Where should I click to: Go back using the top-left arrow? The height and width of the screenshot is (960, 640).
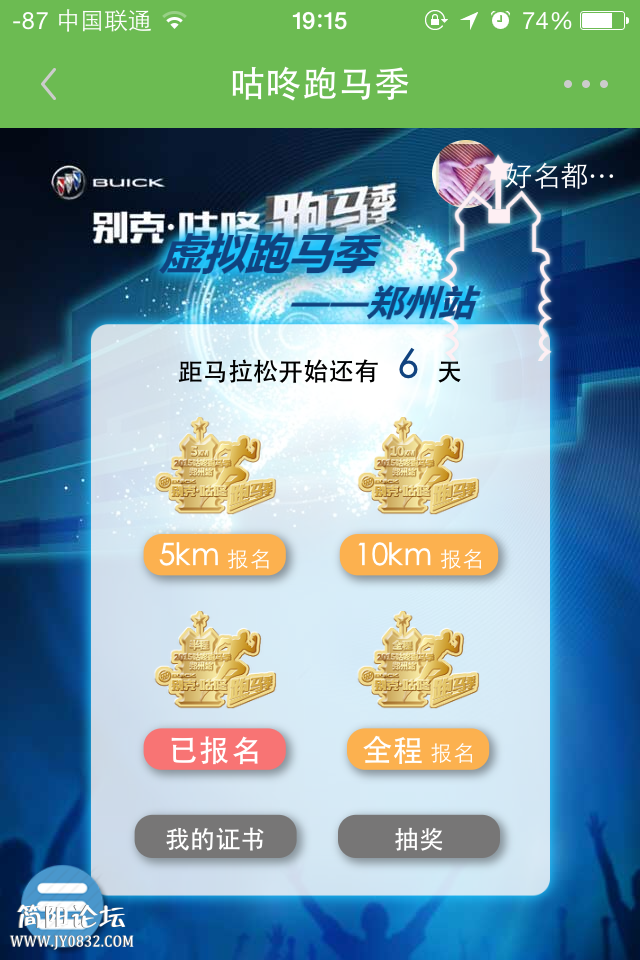(x=48, y=84)
